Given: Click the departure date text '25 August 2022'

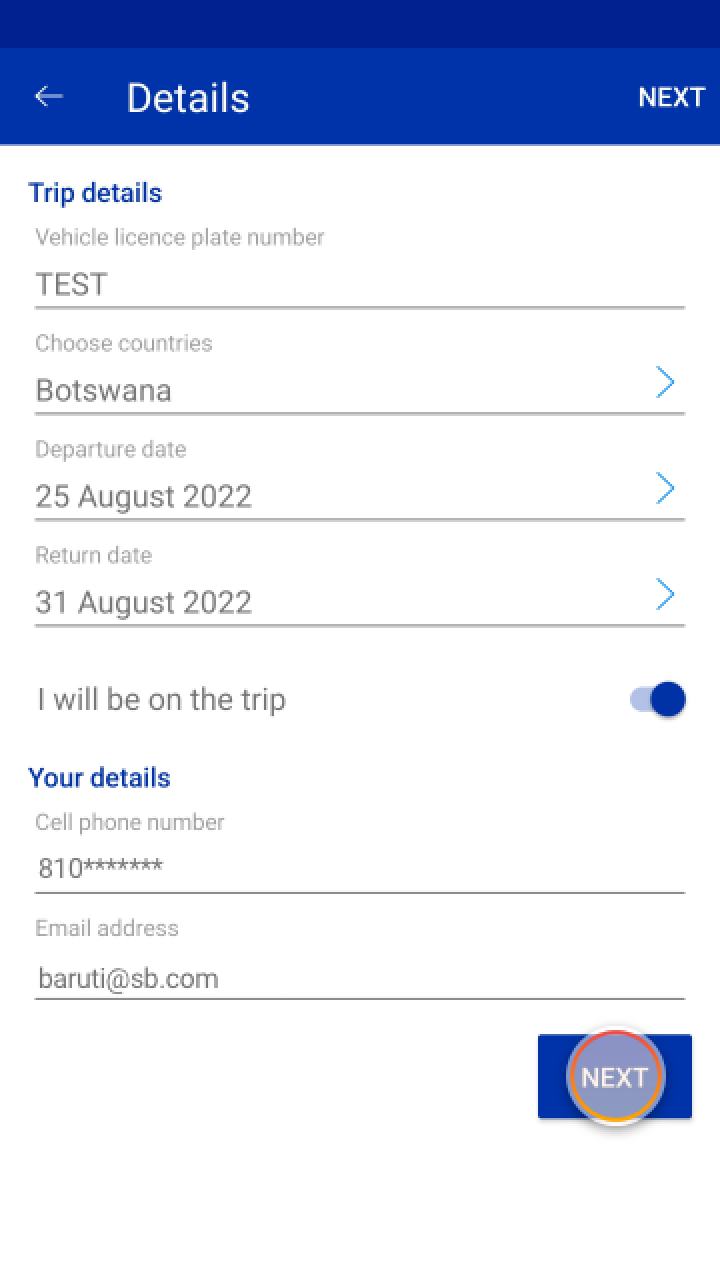Looking at the screenshot, I should [x=143, y=496].
